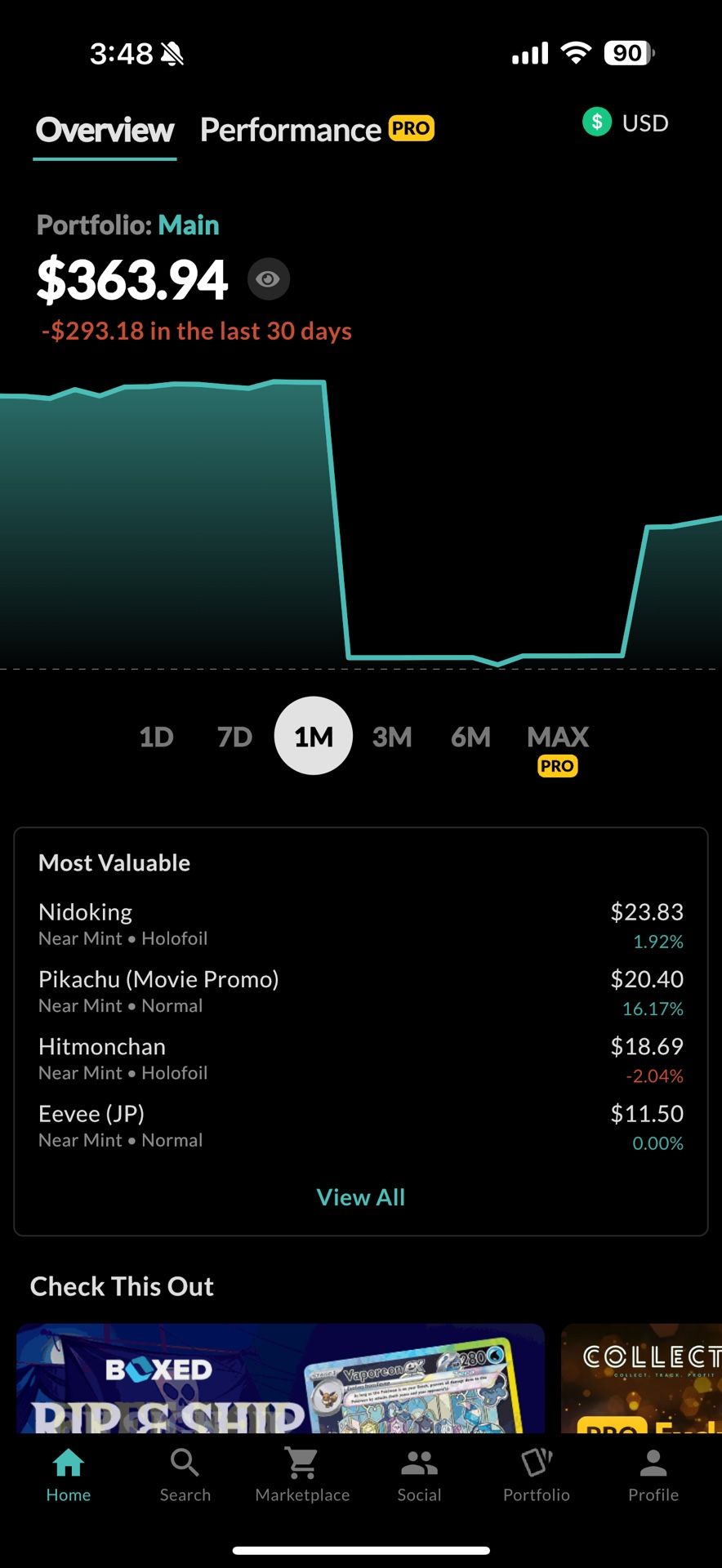Open the Eevee (JP) card entry
The width and height of the screenshot is (722, 1568).
(360, 1125)
